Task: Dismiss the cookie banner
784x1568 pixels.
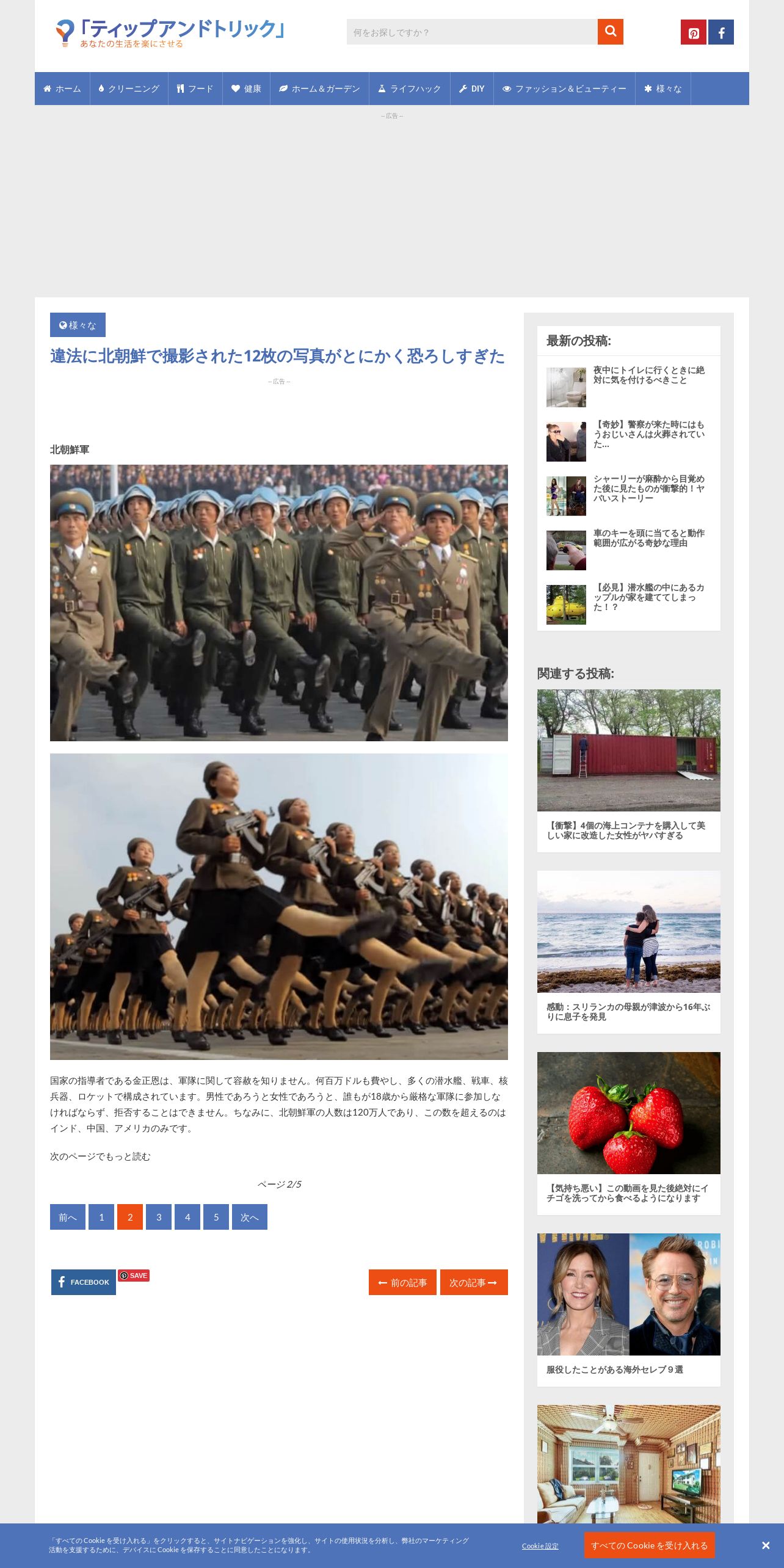Action: point(766,1545)
